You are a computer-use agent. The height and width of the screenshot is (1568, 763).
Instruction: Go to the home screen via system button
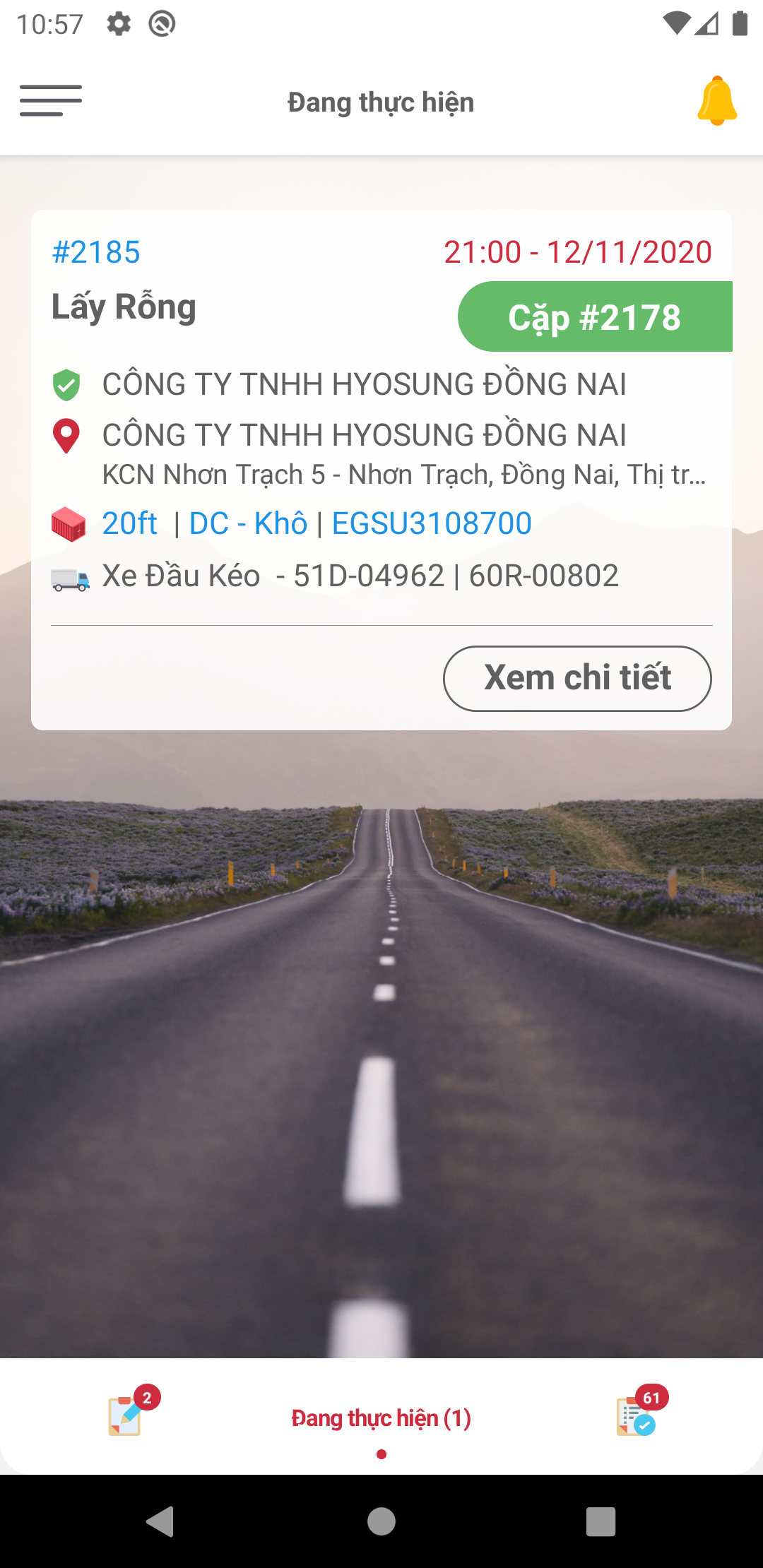[381, 1521]
